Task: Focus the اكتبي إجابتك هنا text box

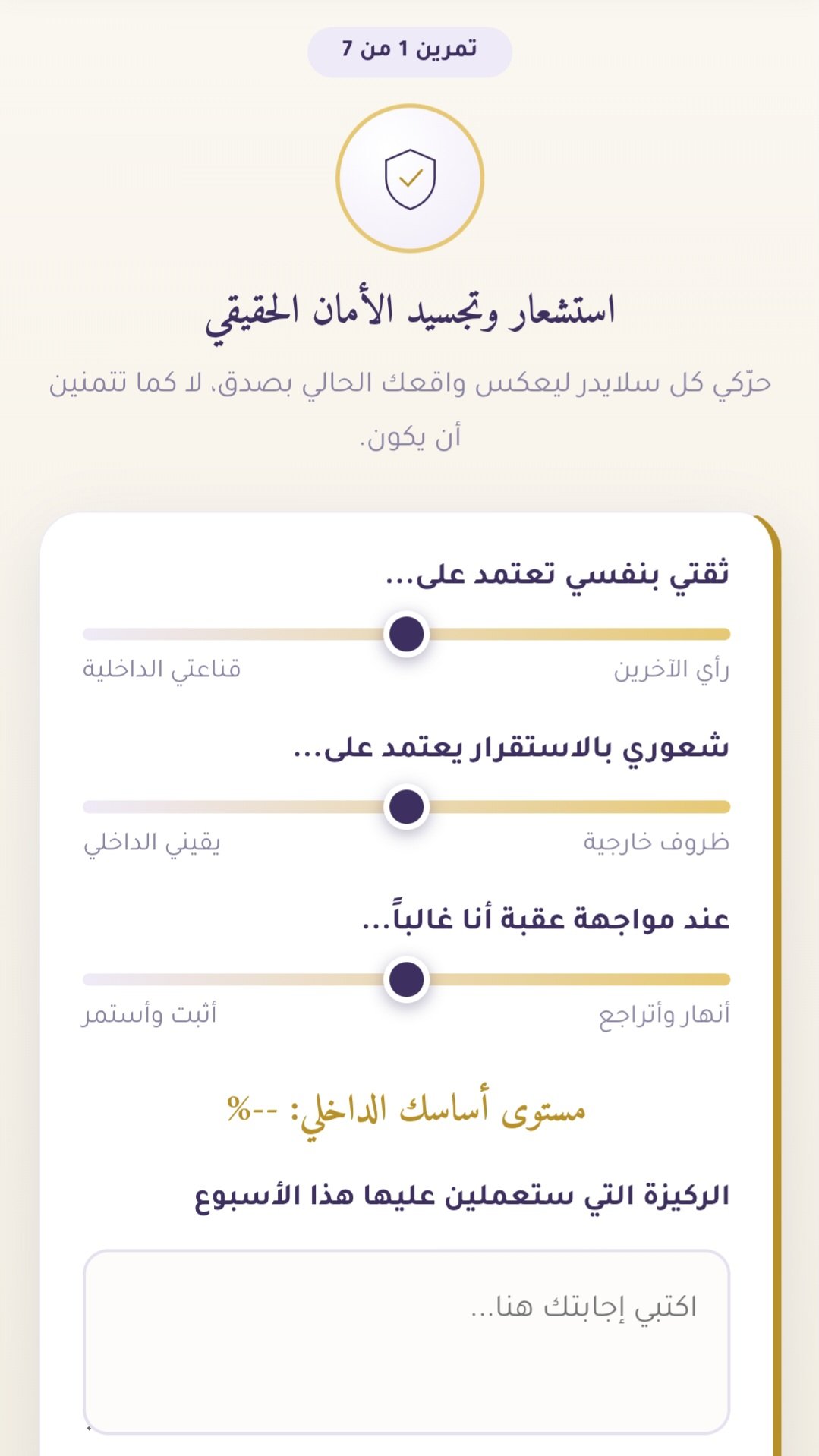Action: (407, 1341)
